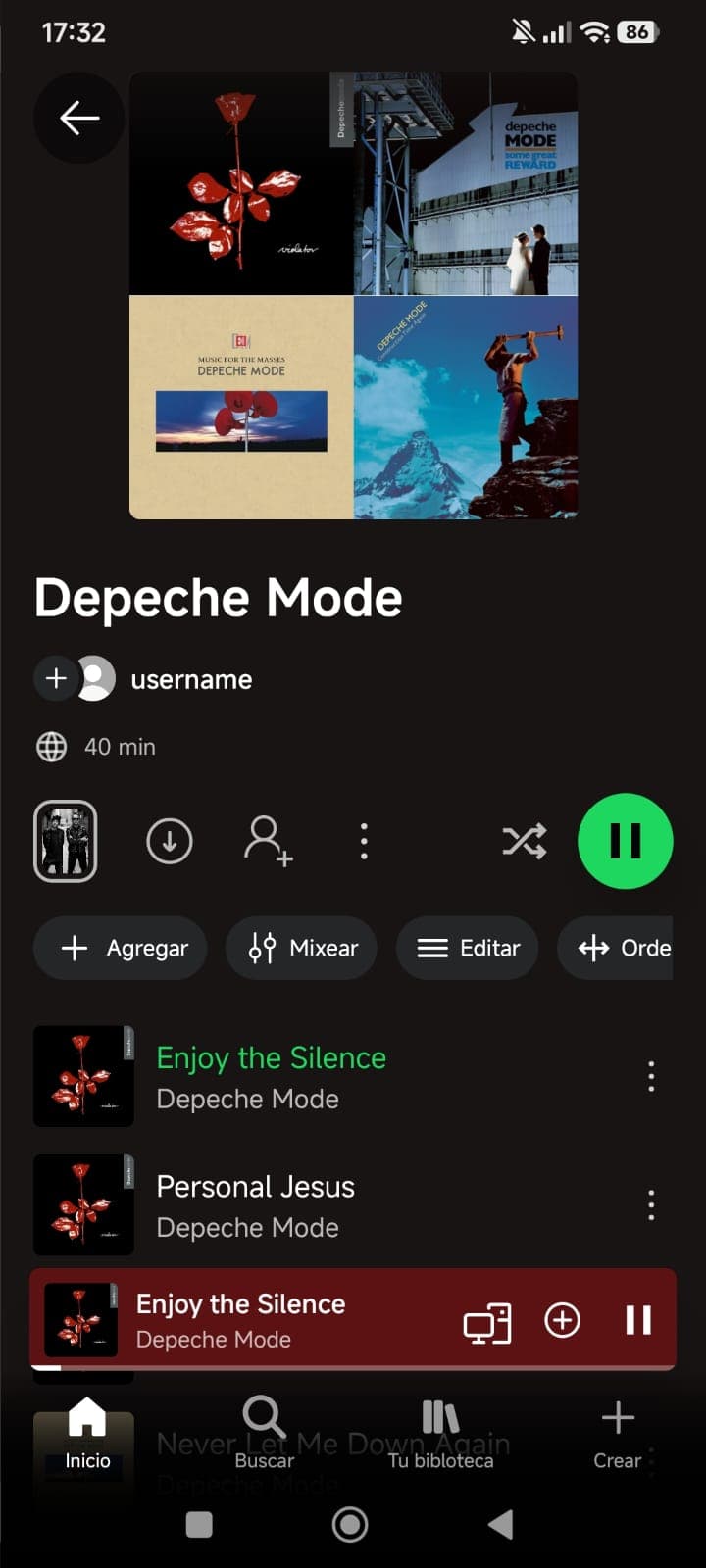Pause playback with the green pause button
Viewport: 706px width, 1568px height.
625,841
